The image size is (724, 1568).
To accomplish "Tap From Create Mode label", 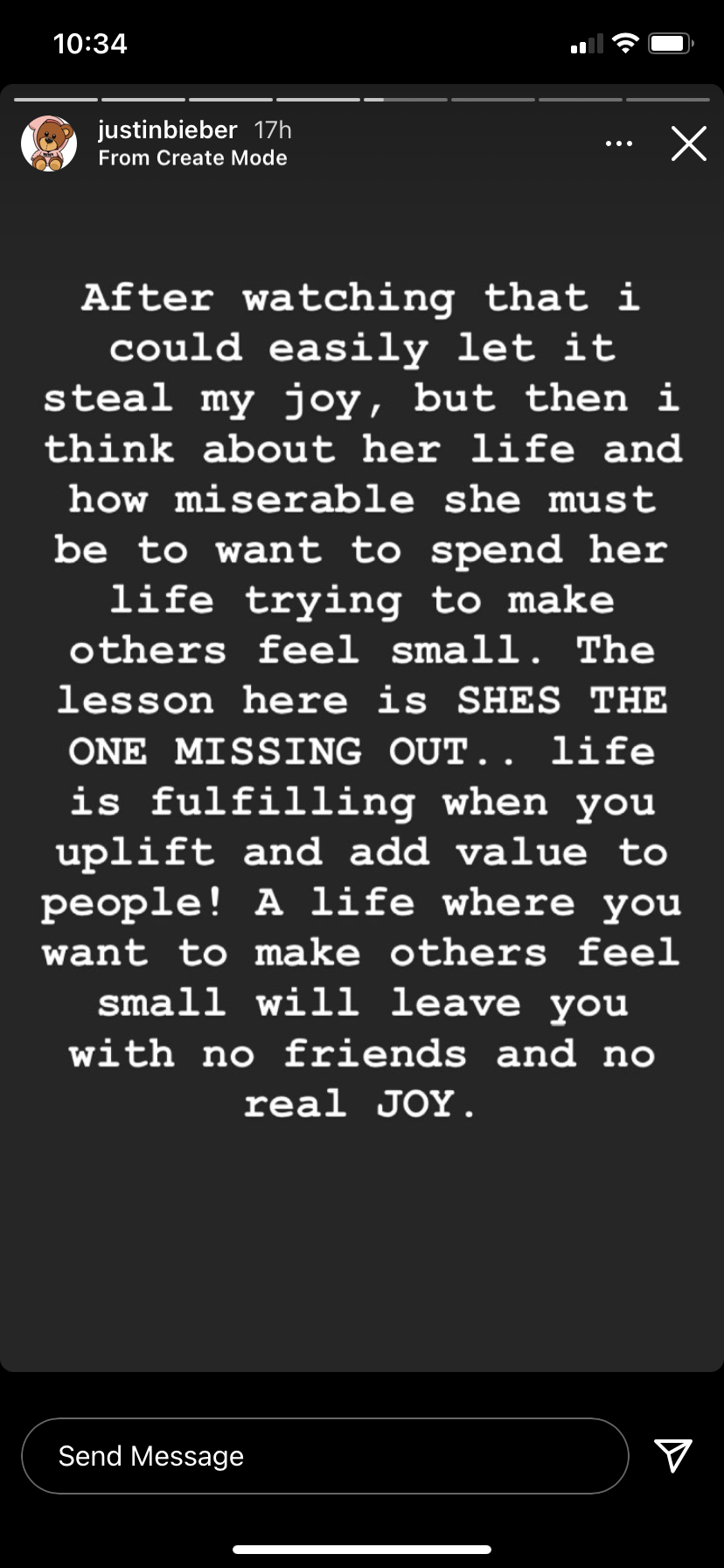I will tap(192, 158).
